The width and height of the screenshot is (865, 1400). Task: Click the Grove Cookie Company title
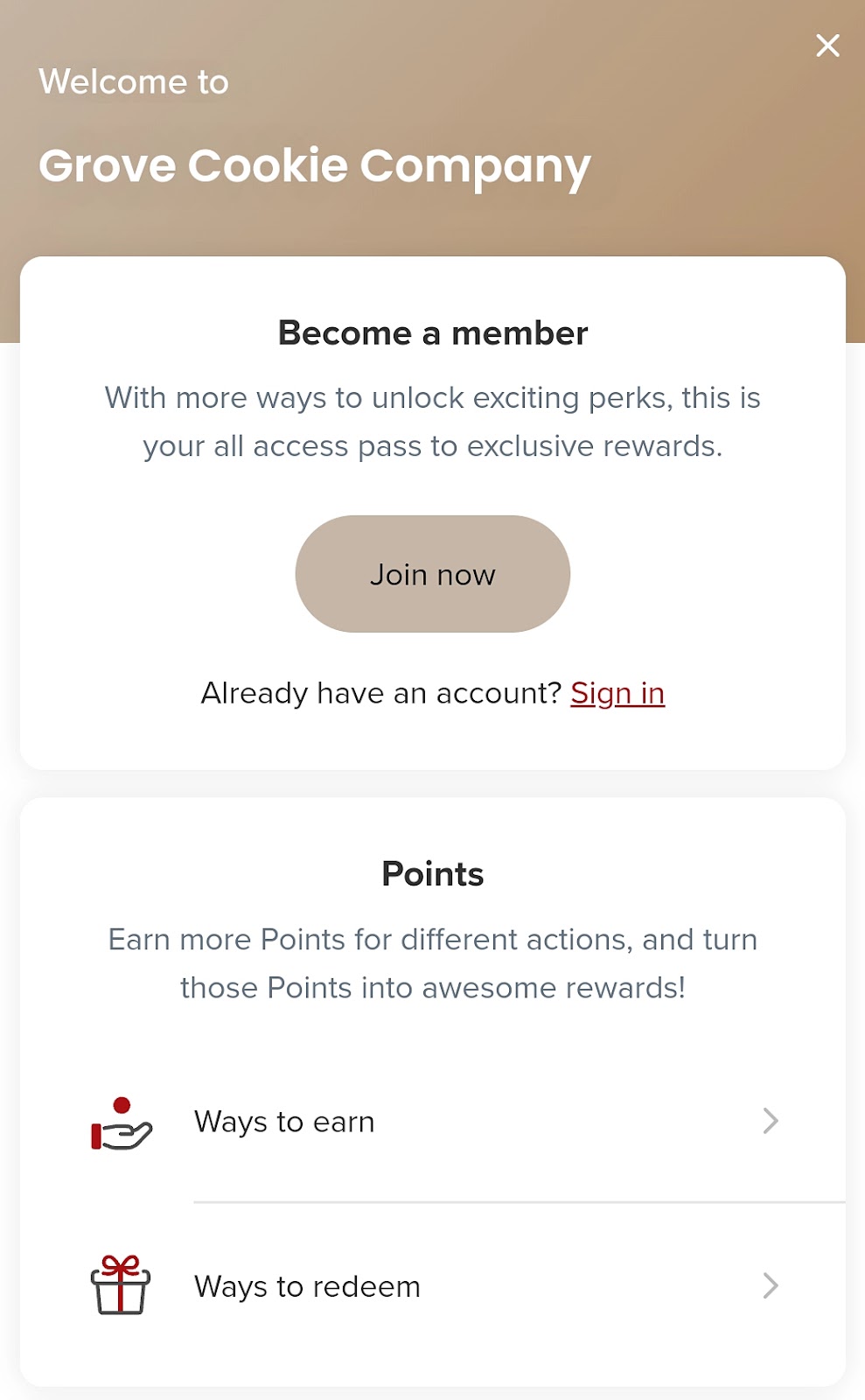coord(315,166)
